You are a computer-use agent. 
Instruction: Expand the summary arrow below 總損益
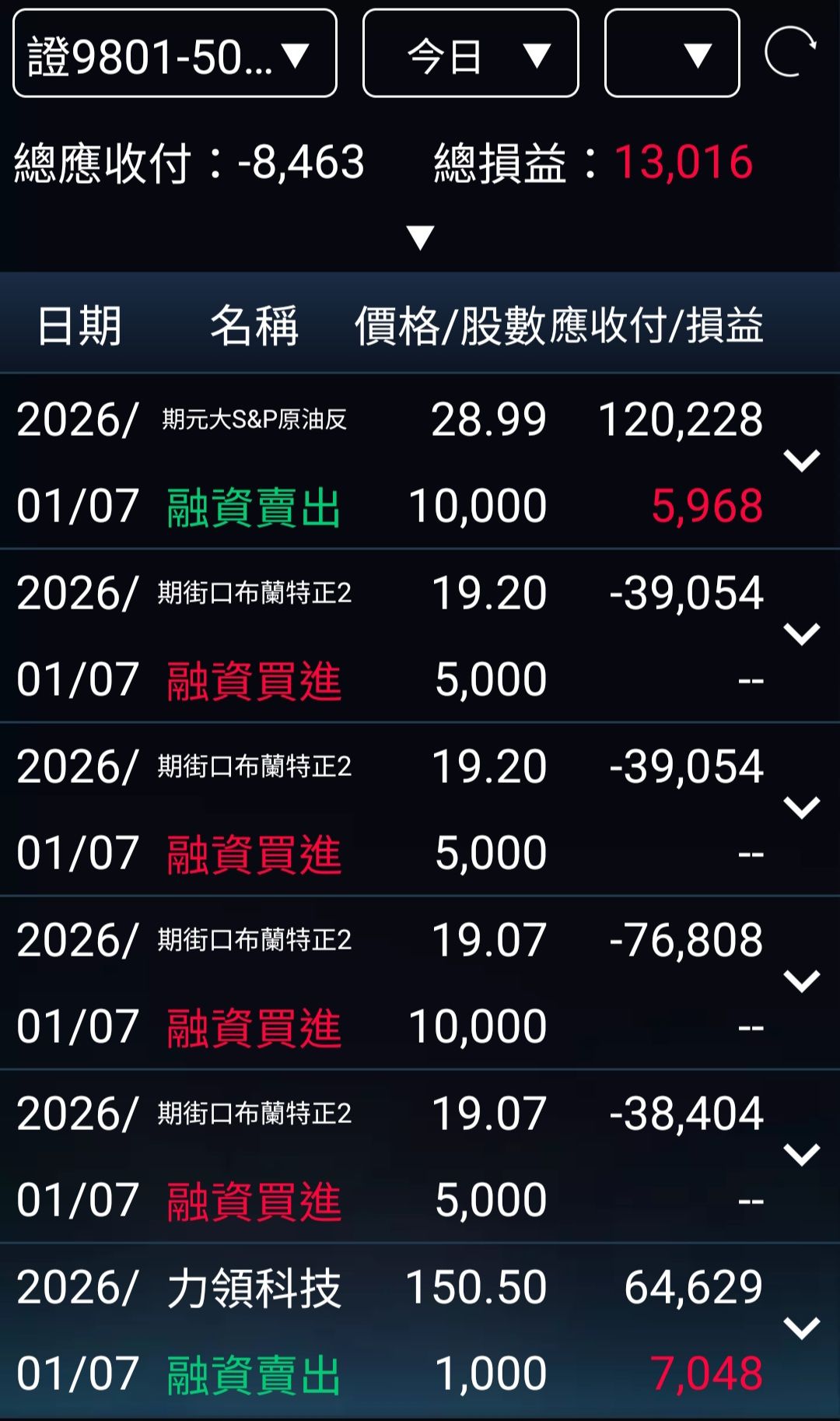[420, 237]
